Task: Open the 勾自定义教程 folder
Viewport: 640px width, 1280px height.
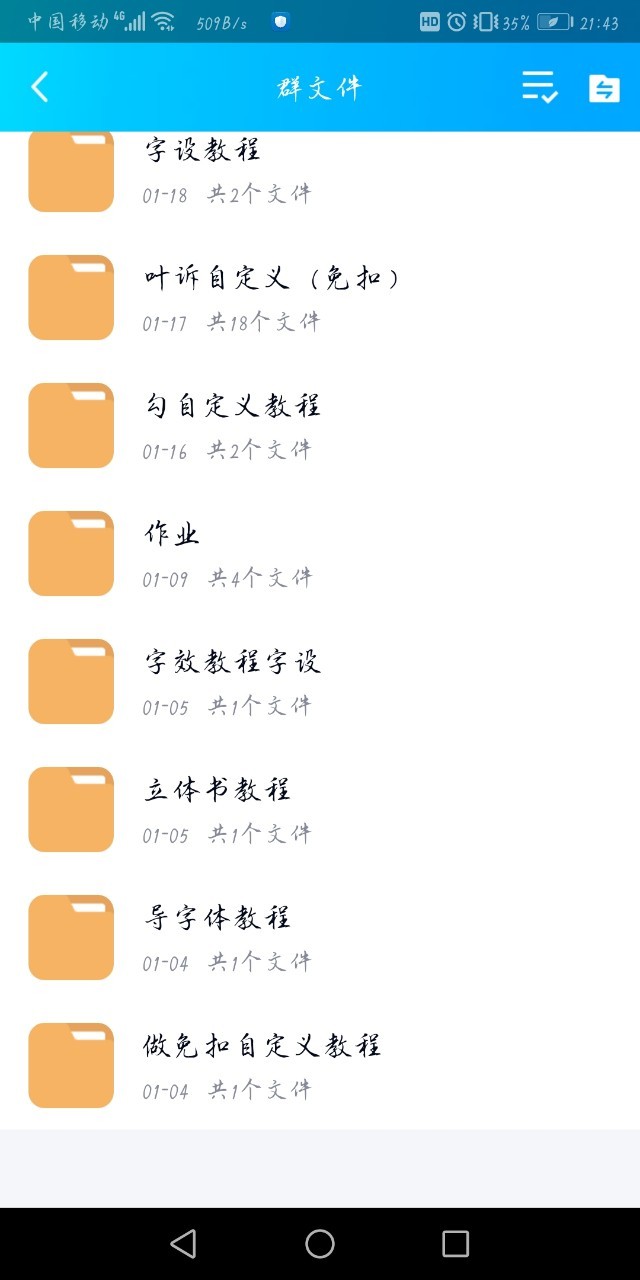Action: point(320,425)
